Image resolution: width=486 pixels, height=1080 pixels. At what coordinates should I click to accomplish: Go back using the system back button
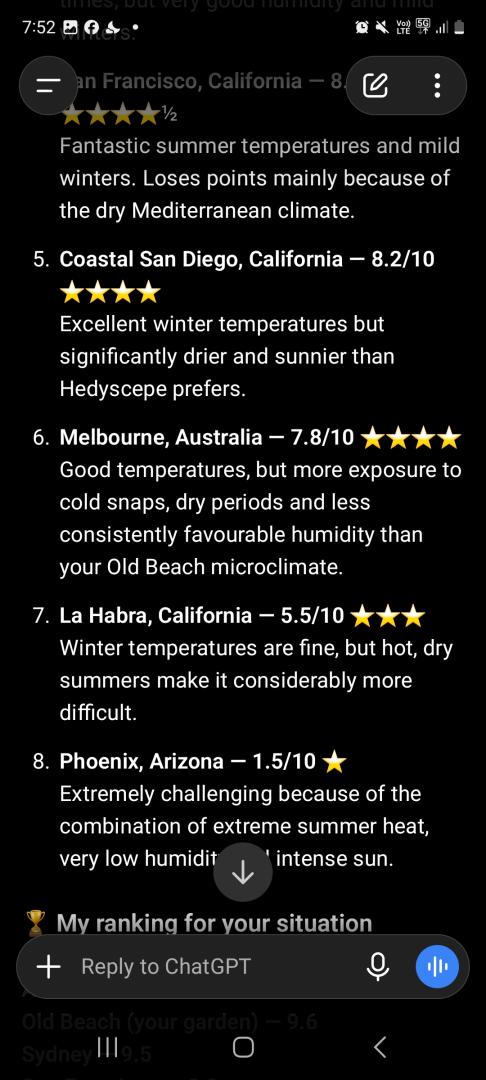coord(379,1047)
